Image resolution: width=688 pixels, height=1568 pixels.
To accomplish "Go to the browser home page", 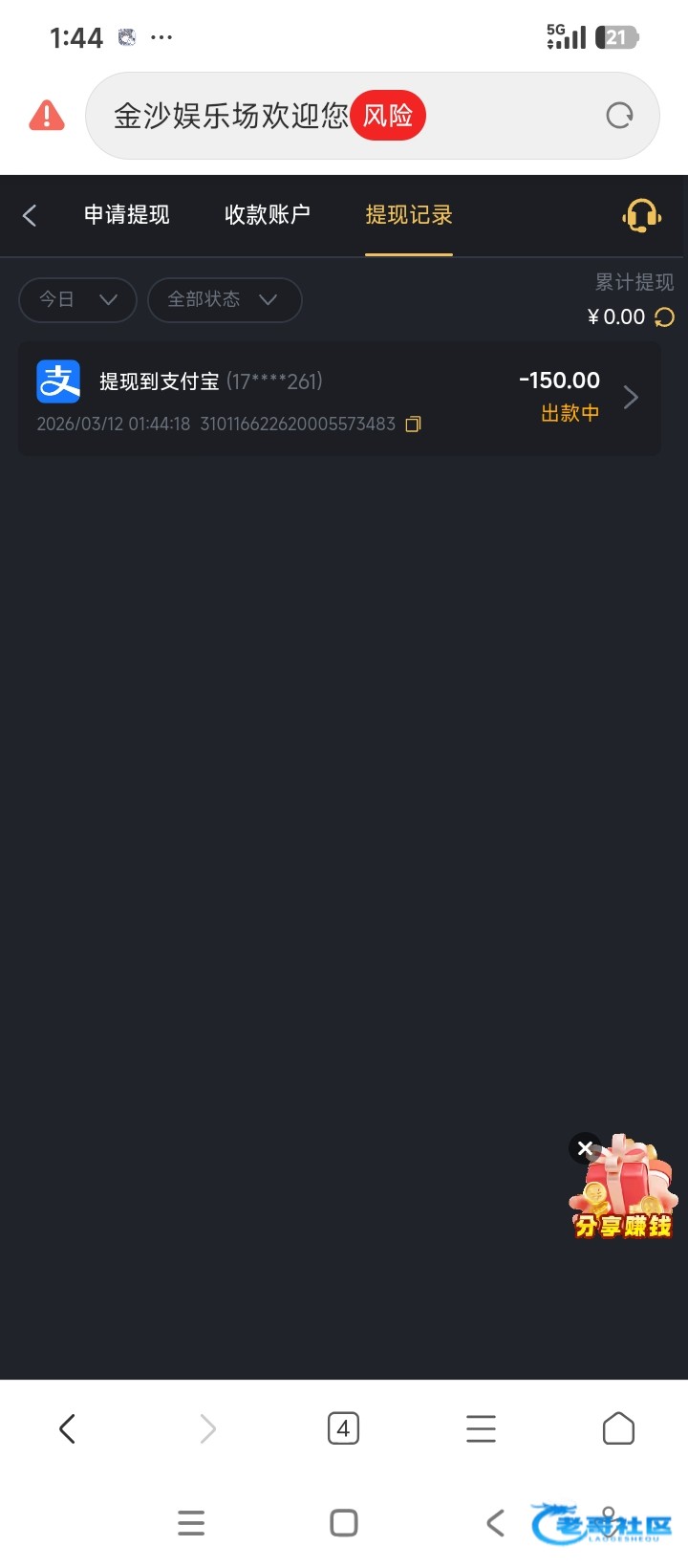I will 618,1429.
